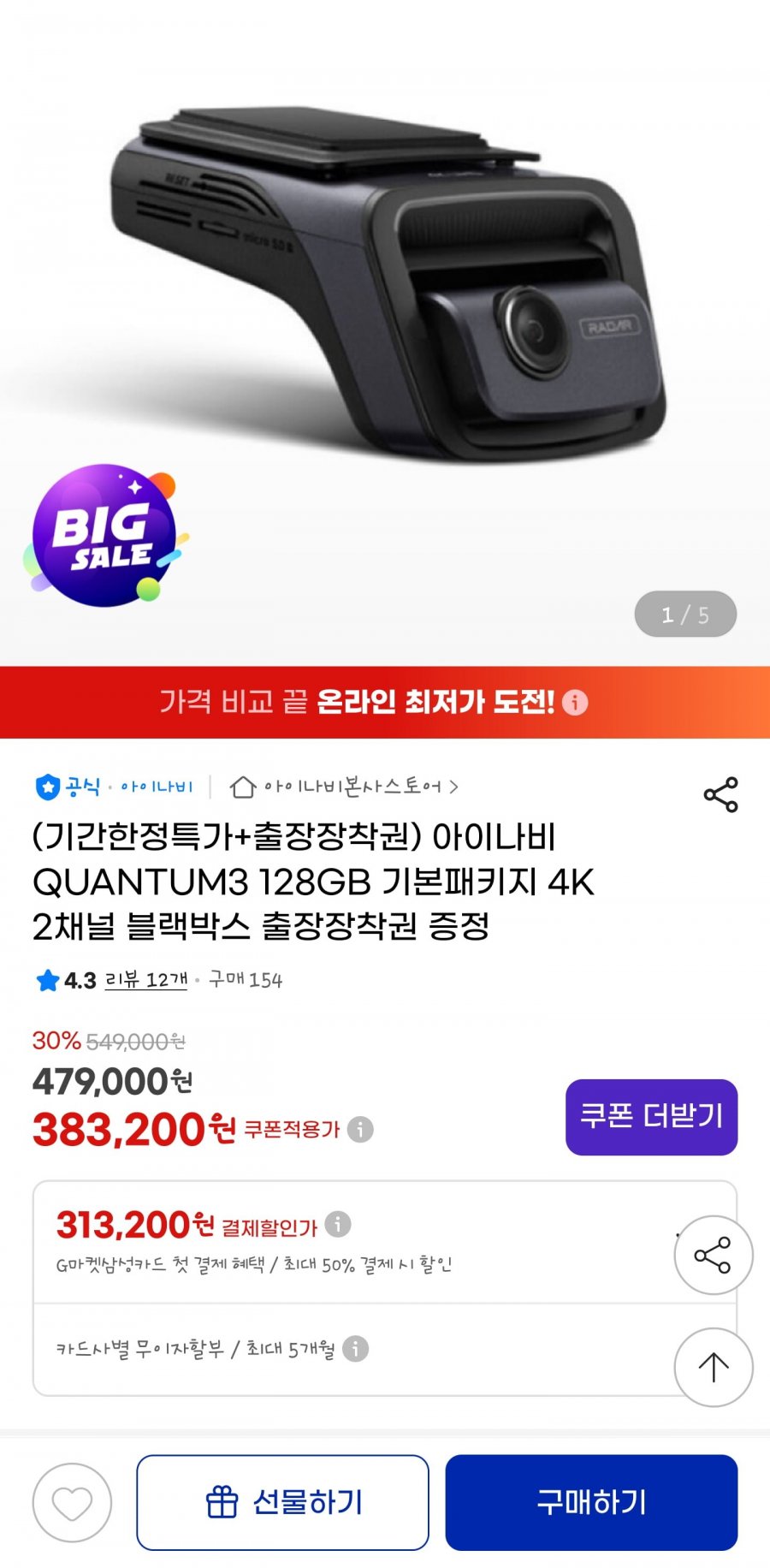The image size is (770, 1568).
Task: Open info on 온라인 최저가 도전 banner
Action: point(575,703)
